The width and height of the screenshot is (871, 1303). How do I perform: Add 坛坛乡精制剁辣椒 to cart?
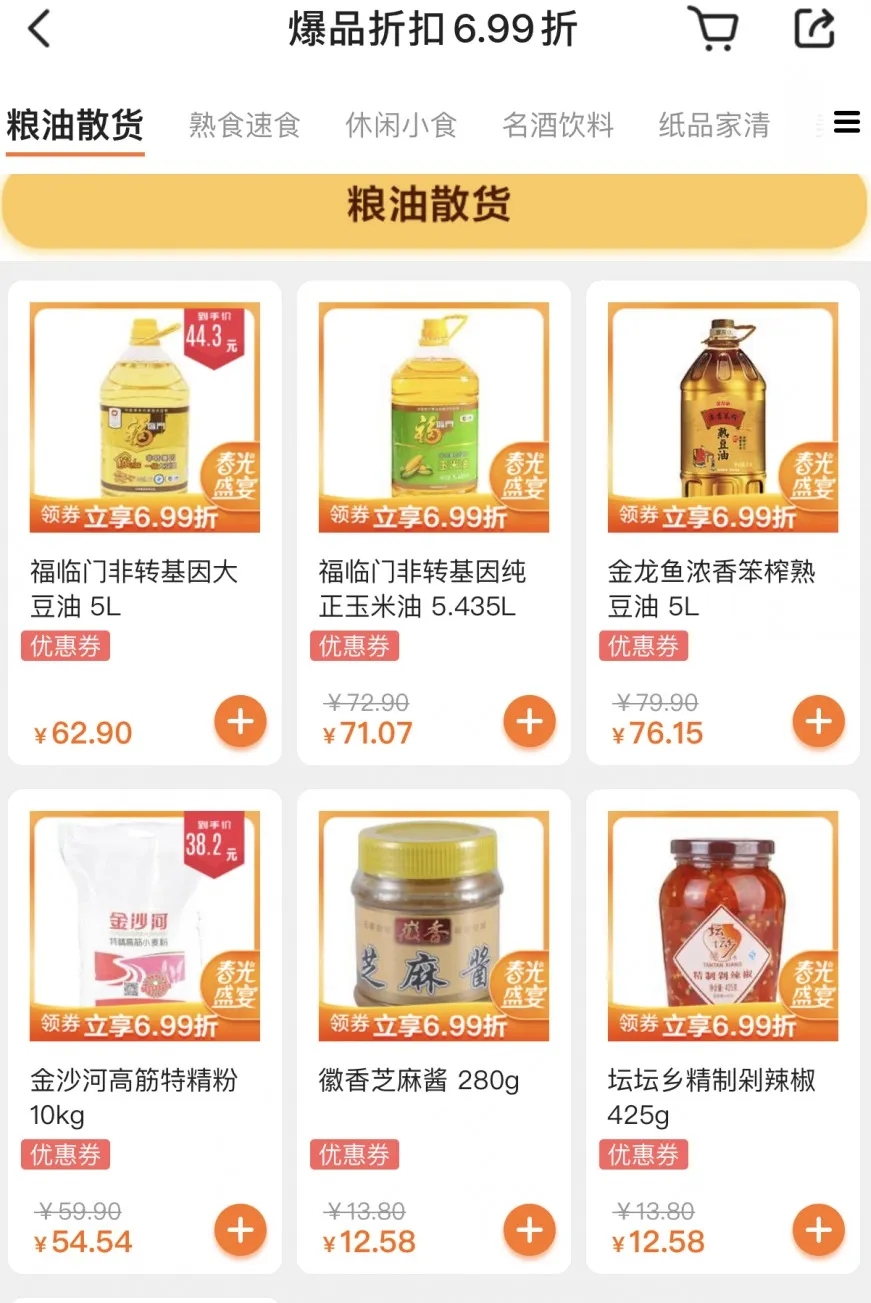point(818,1230)
